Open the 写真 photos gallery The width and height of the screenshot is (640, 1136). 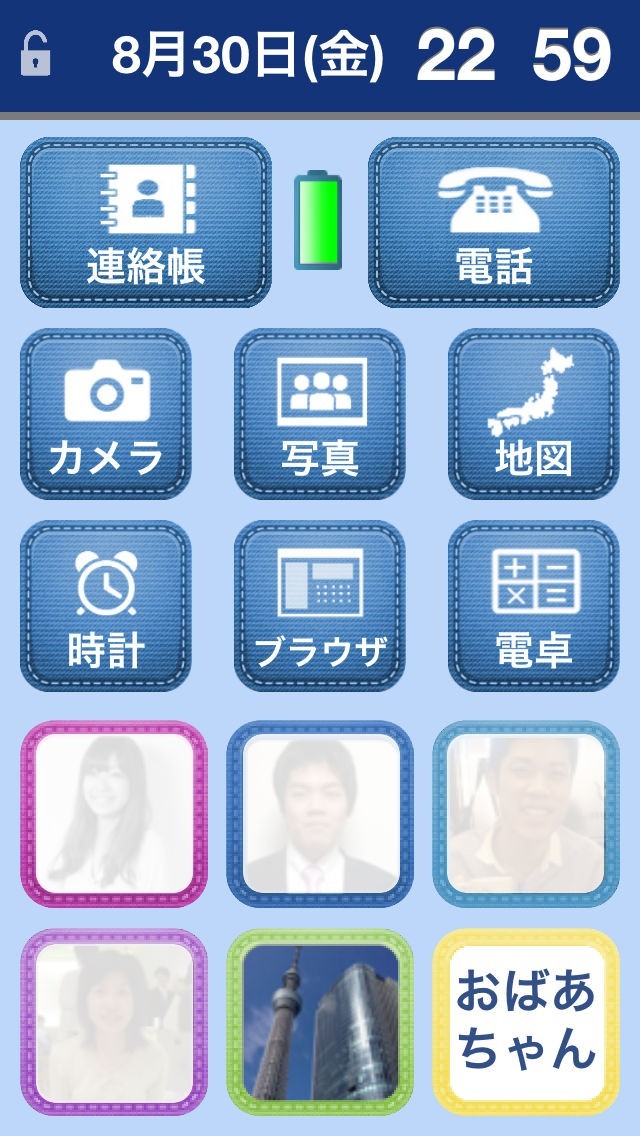click(320, 413)
